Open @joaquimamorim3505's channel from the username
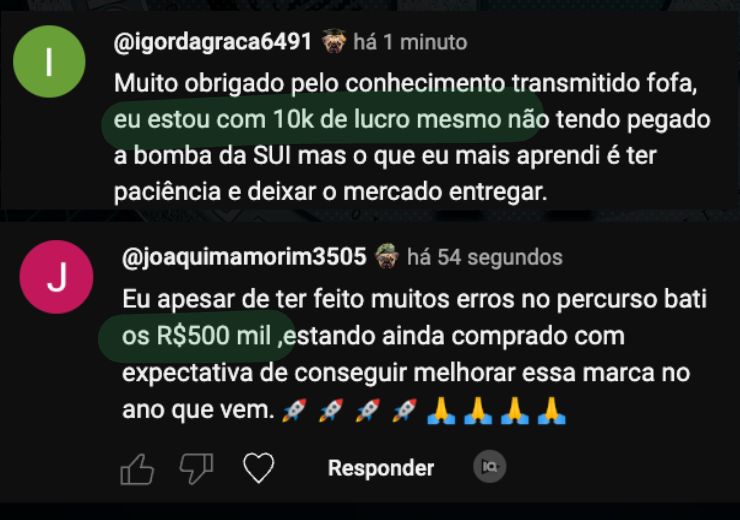 [243, 257]
